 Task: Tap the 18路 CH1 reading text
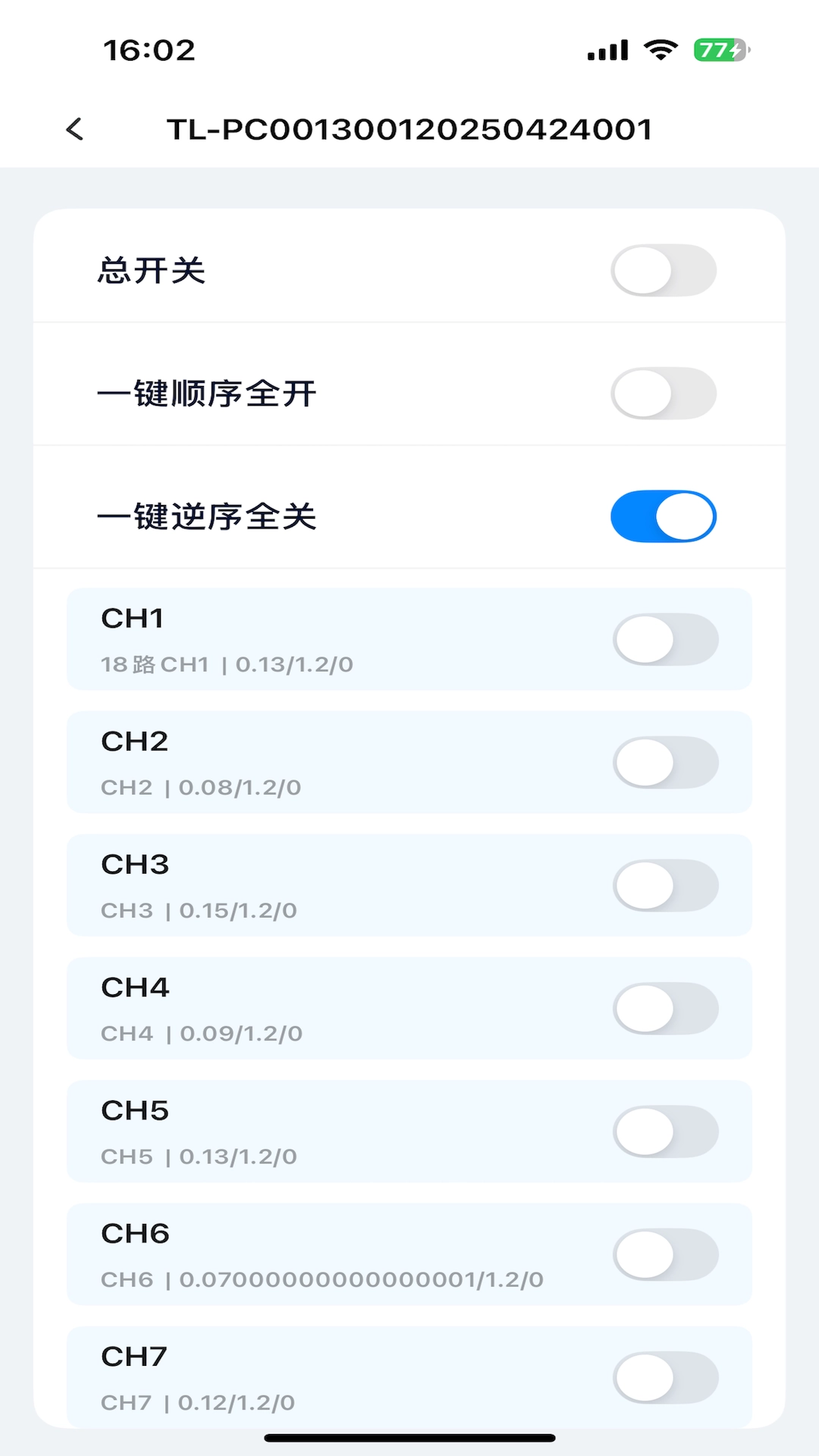227,664
